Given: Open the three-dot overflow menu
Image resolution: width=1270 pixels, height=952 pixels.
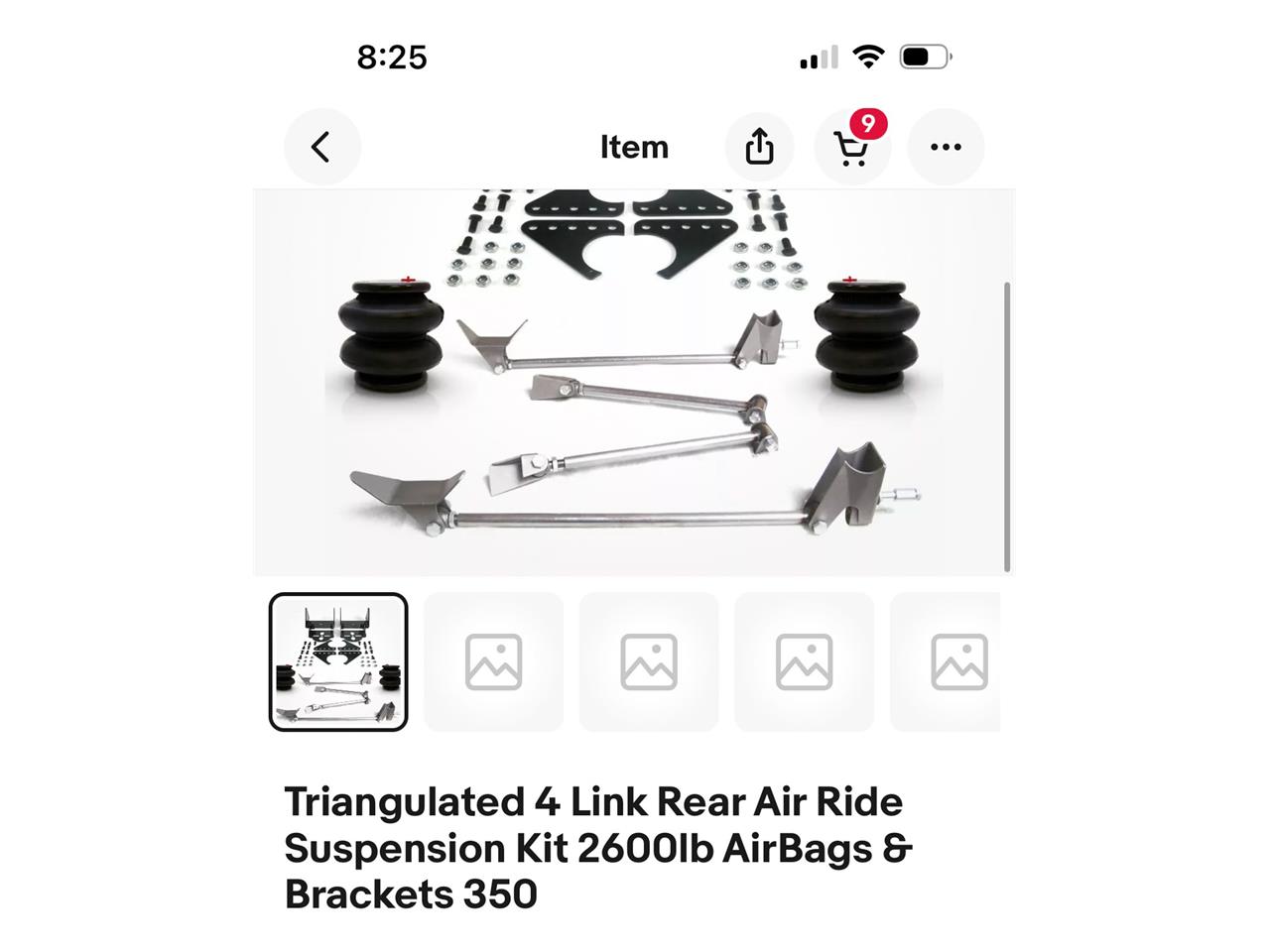Looking at the screenshot, I should pyautogui.click(x=946, y=148).
